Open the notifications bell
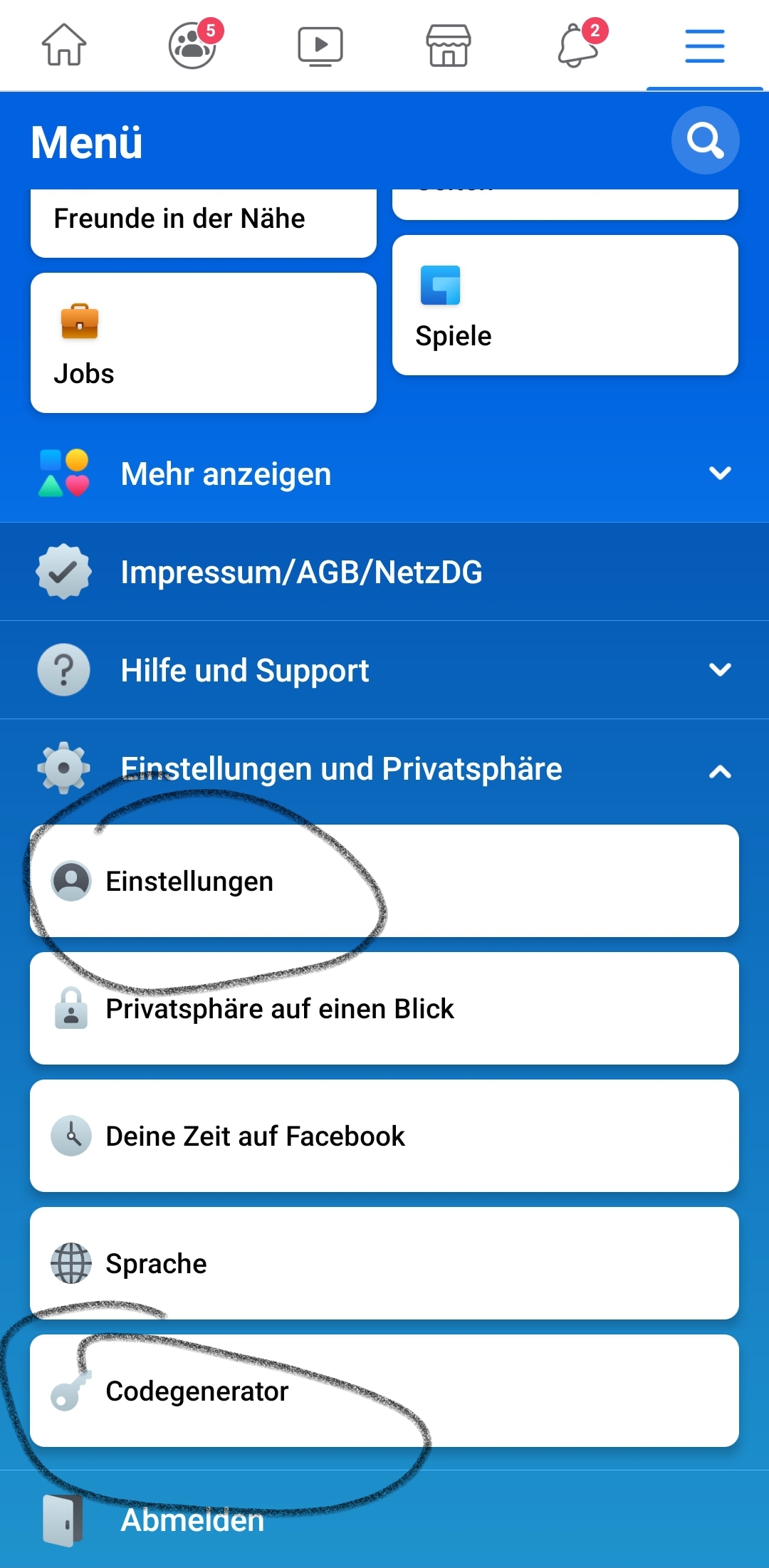The height and width of the screenshot is (1568, 769). [x=577, y=45]
